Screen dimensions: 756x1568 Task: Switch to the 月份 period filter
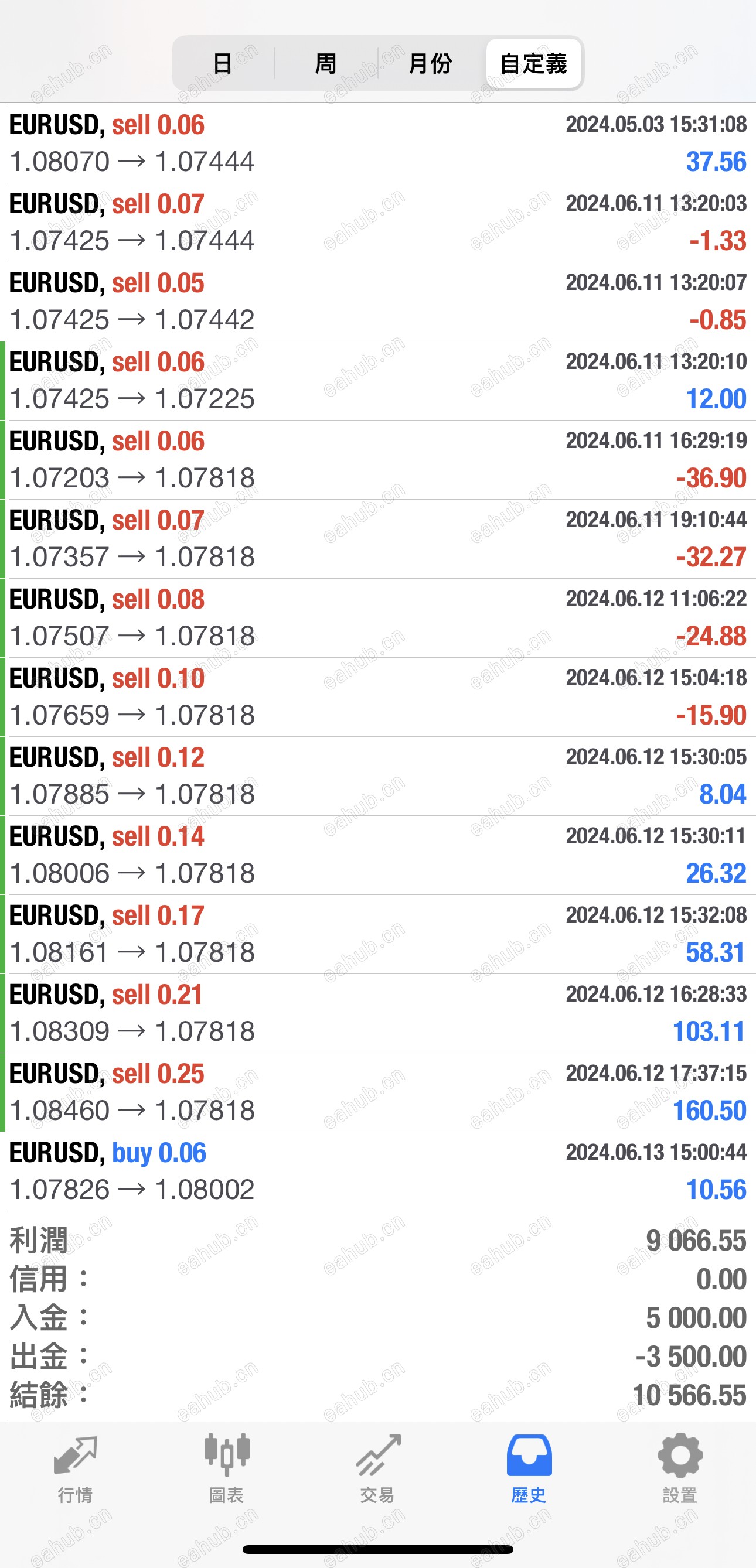click(x=431, y=63)
